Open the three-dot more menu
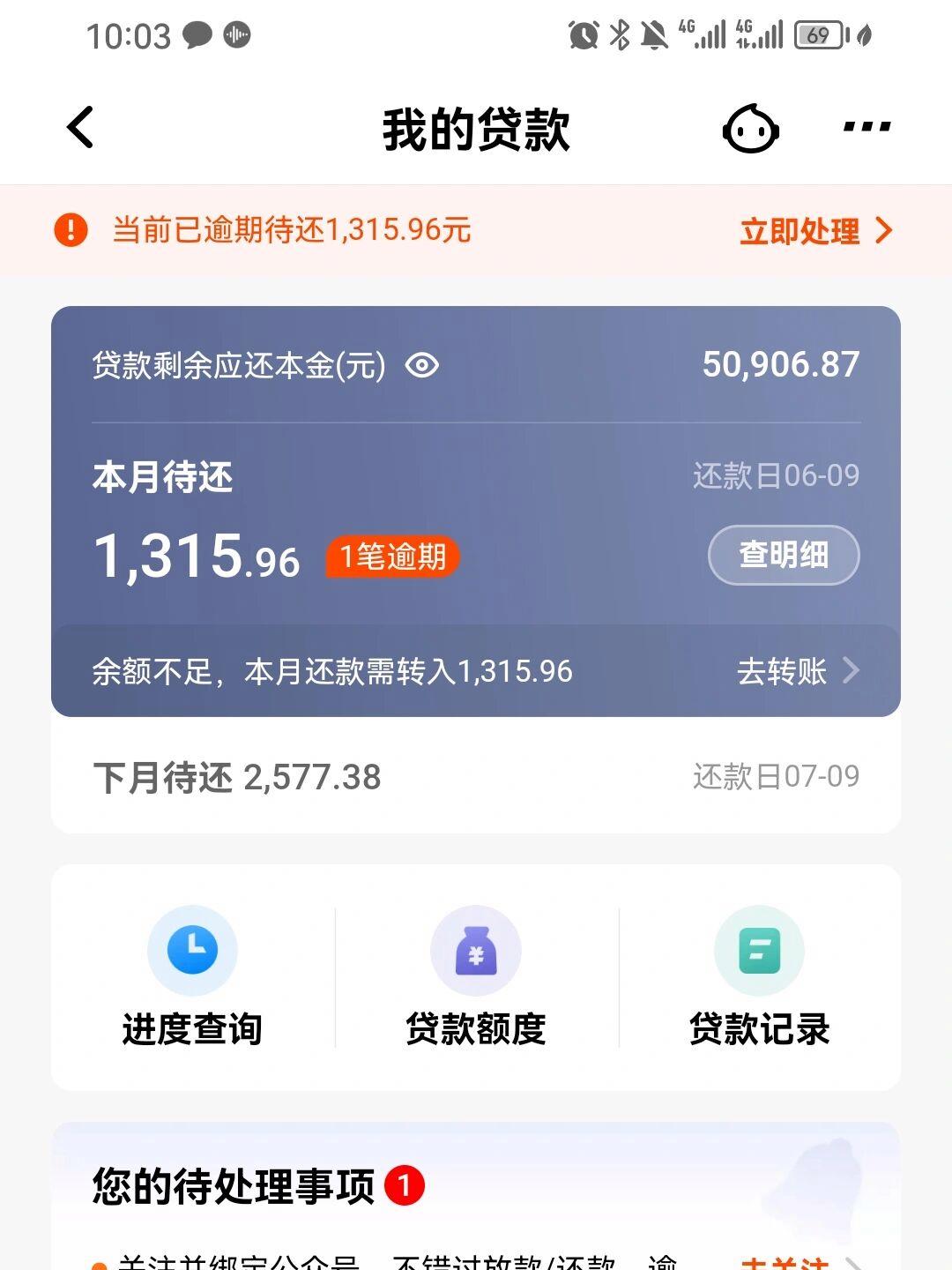 (x=866, y=128)
